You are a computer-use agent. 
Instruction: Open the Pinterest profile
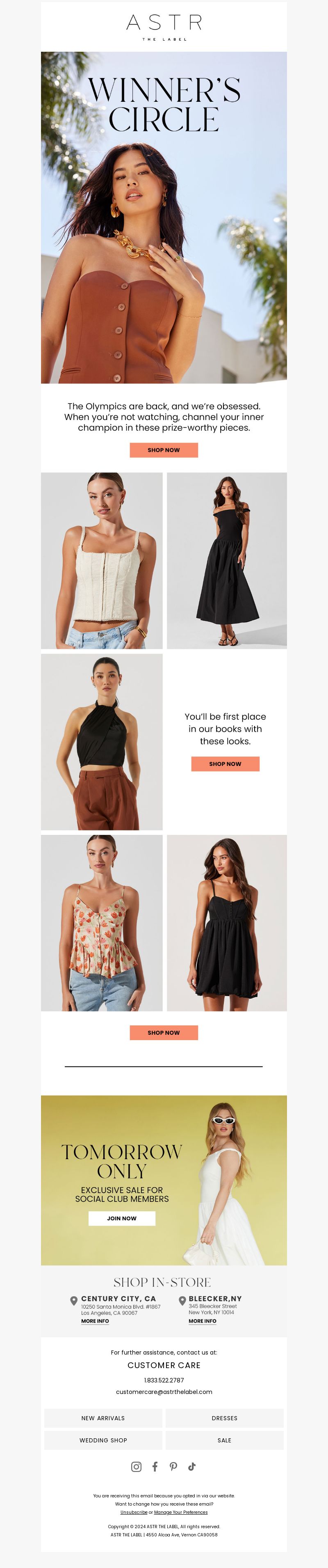pyautogui.click(x=173, y=1466)
